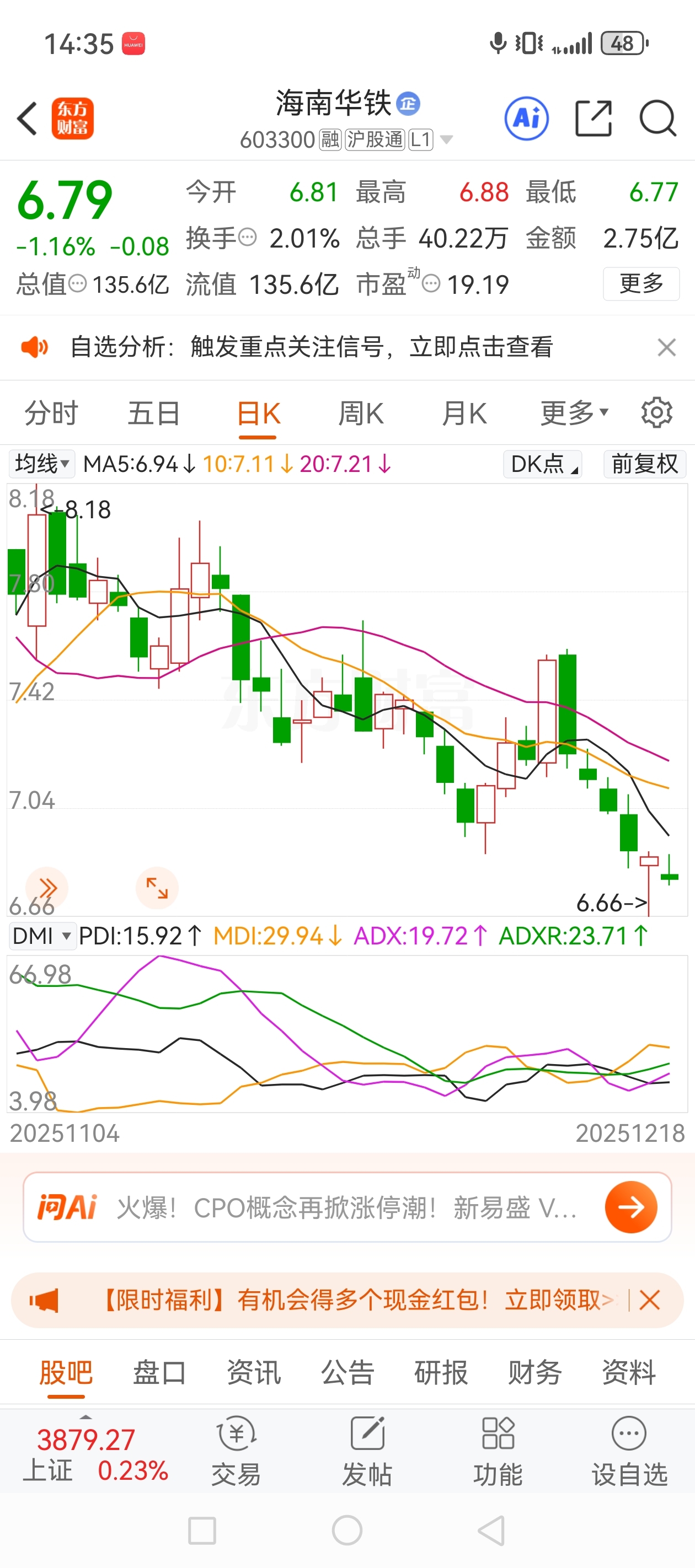Image resolution: width=695 pixels, height=1568 pixels.
Task: Open the 问AI CPO概念 prompt arrow
Action: (630, 1206)
